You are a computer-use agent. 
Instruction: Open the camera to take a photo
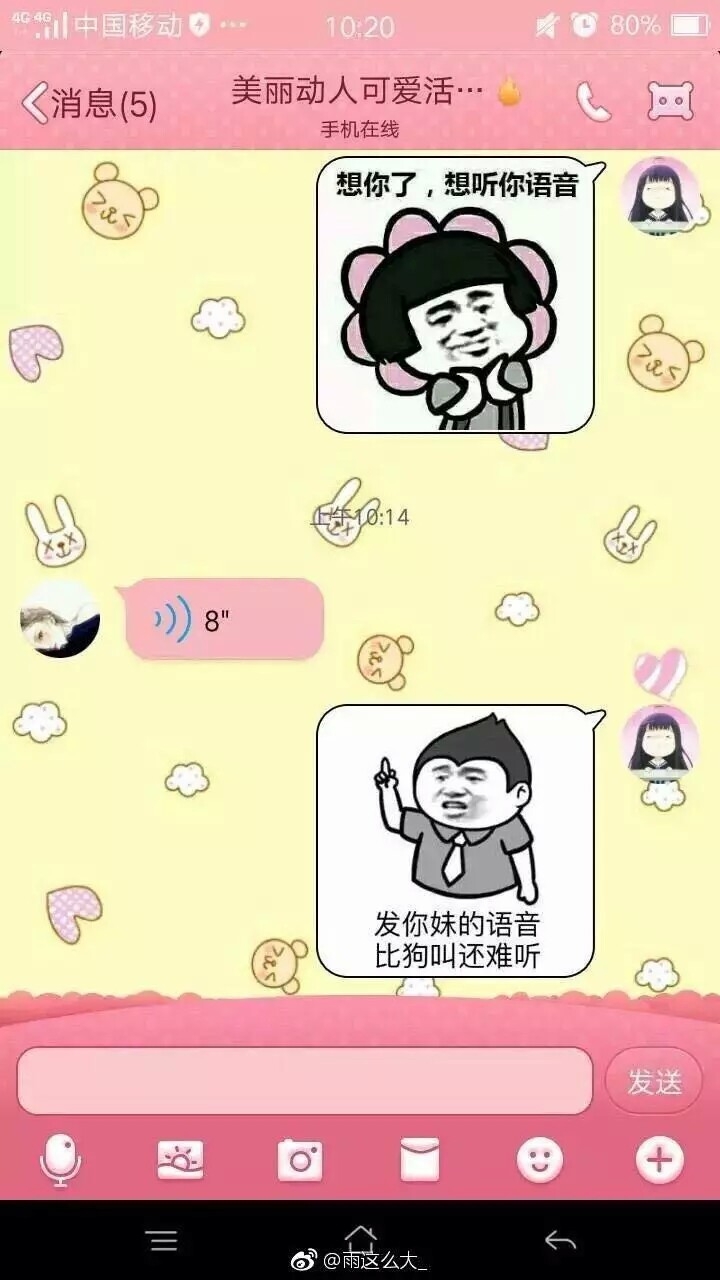click(300, 1160)
